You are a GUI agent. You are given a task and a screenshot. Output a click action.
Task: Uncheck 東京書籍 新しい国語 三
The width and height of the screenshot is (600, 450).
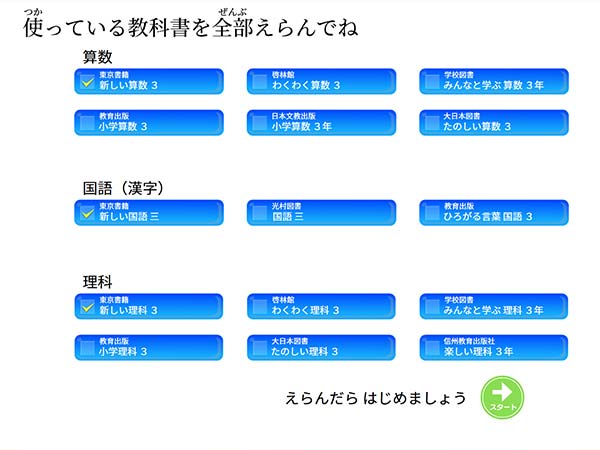149,212
